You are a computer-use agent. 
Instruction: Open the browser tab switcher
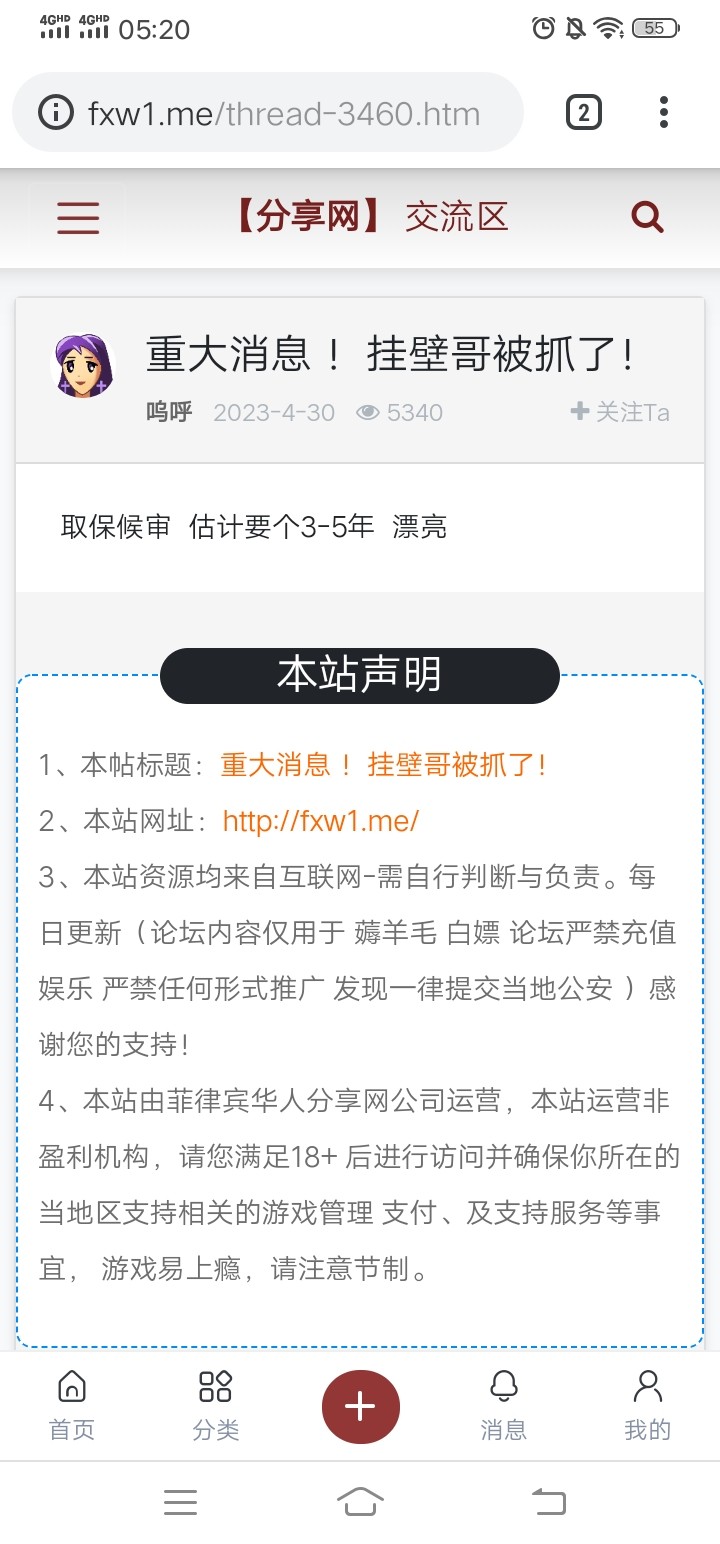583,113
